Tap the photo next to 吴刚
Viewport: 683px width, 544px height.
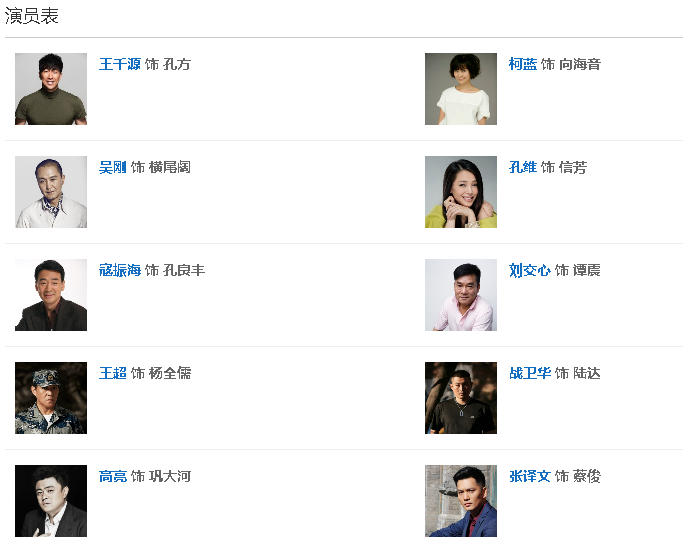51,192
